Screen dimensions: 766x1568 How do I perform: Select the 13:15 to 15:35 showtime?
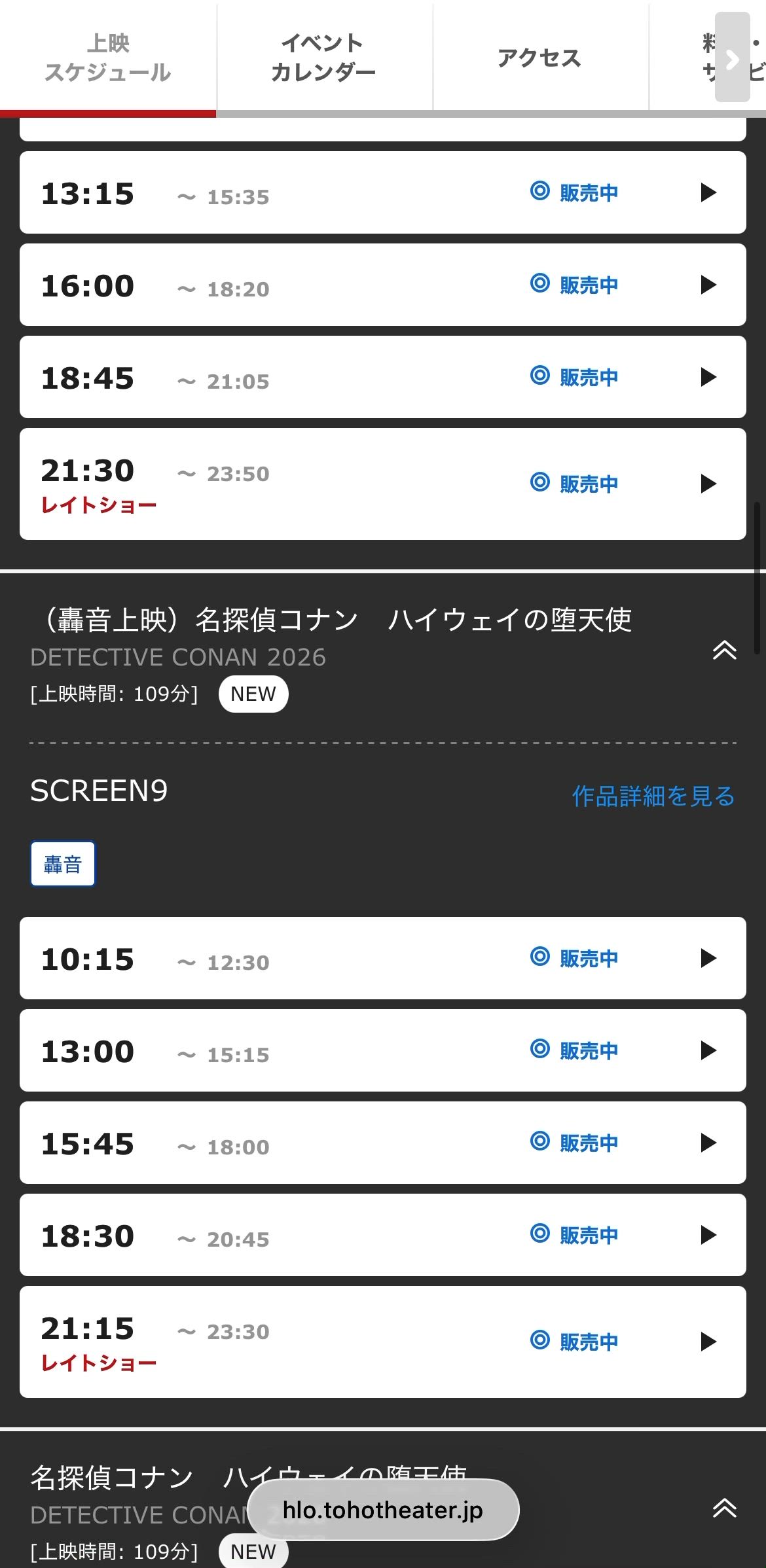click(383, 193)
